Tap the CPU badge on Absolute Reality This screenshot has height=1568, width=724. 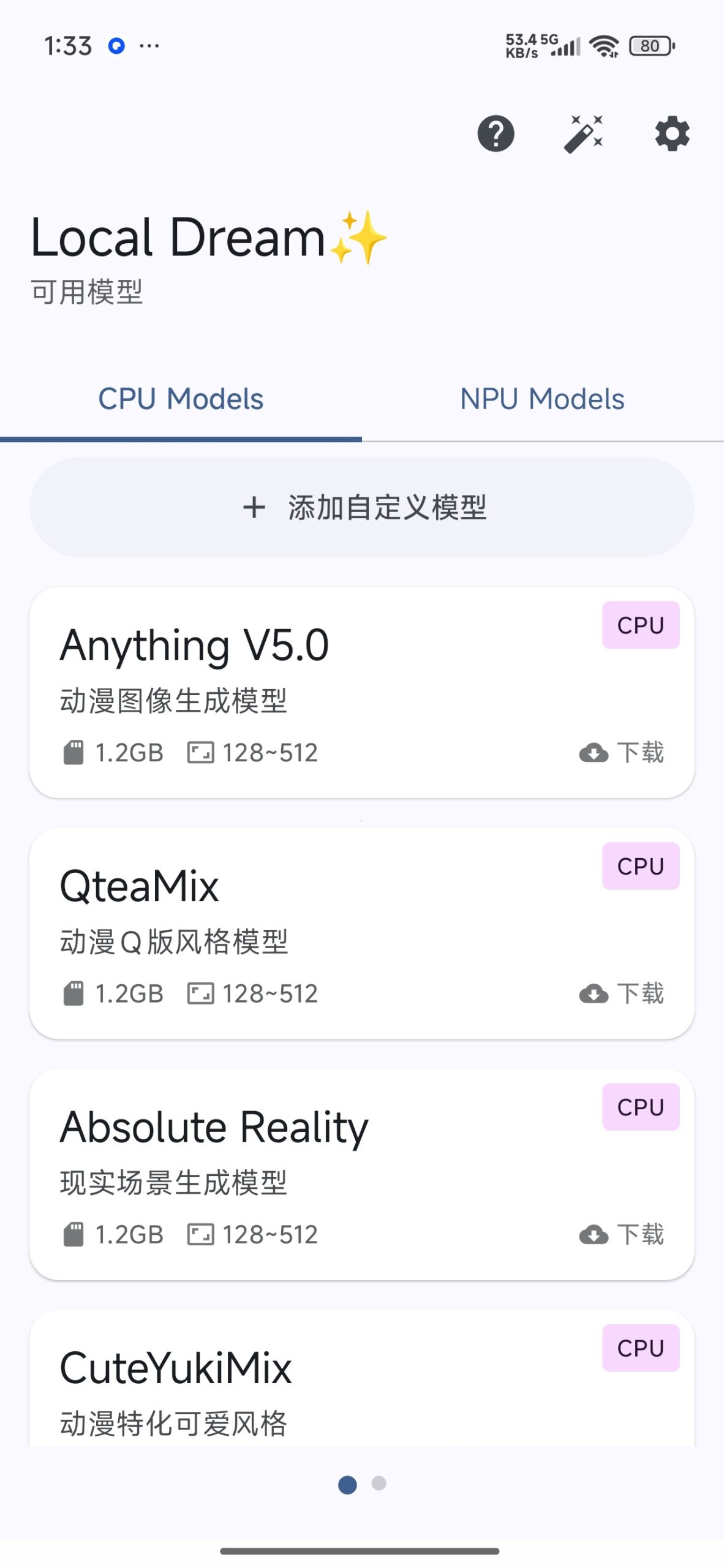click(641, 1107)
